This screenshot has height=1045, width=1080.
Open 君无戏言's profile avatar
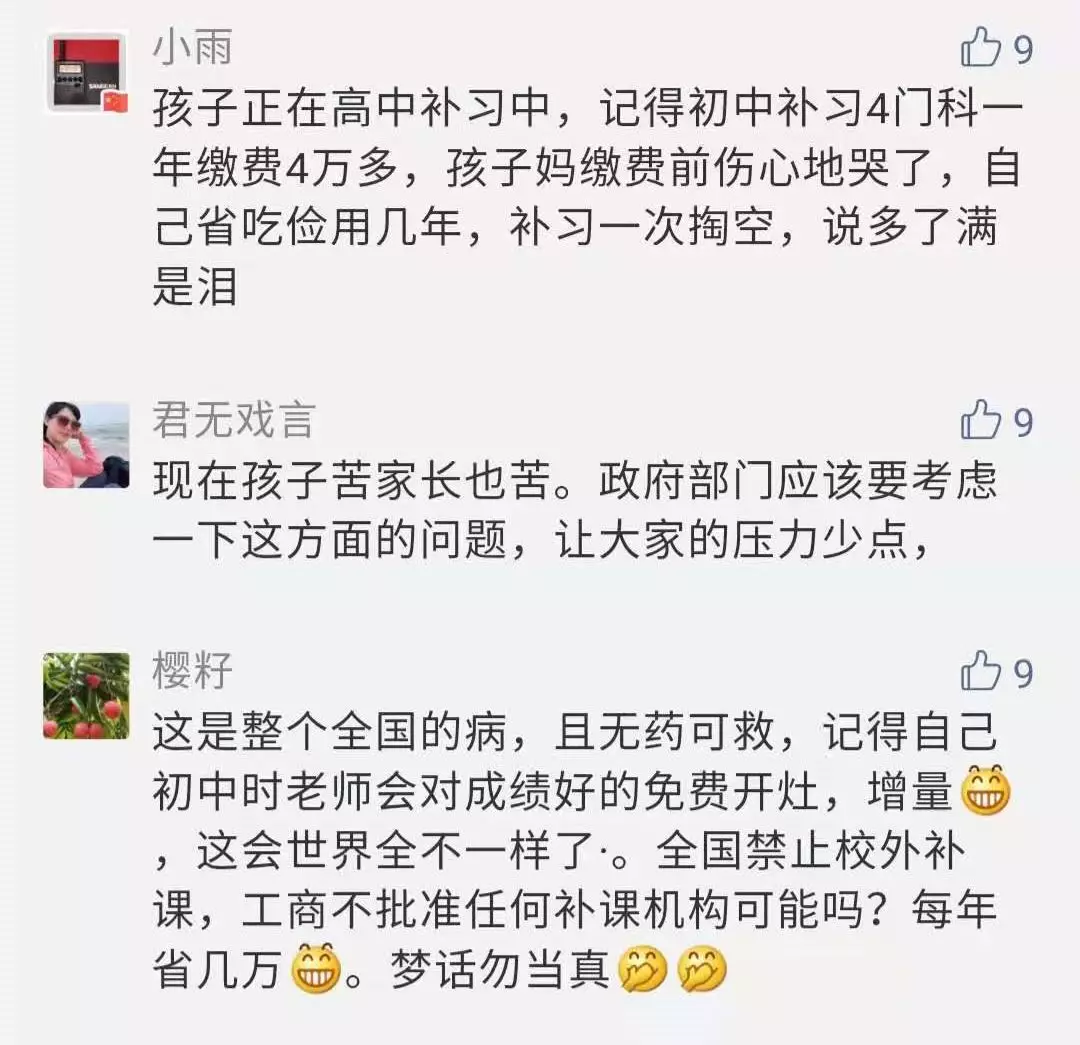click(86, 445)
